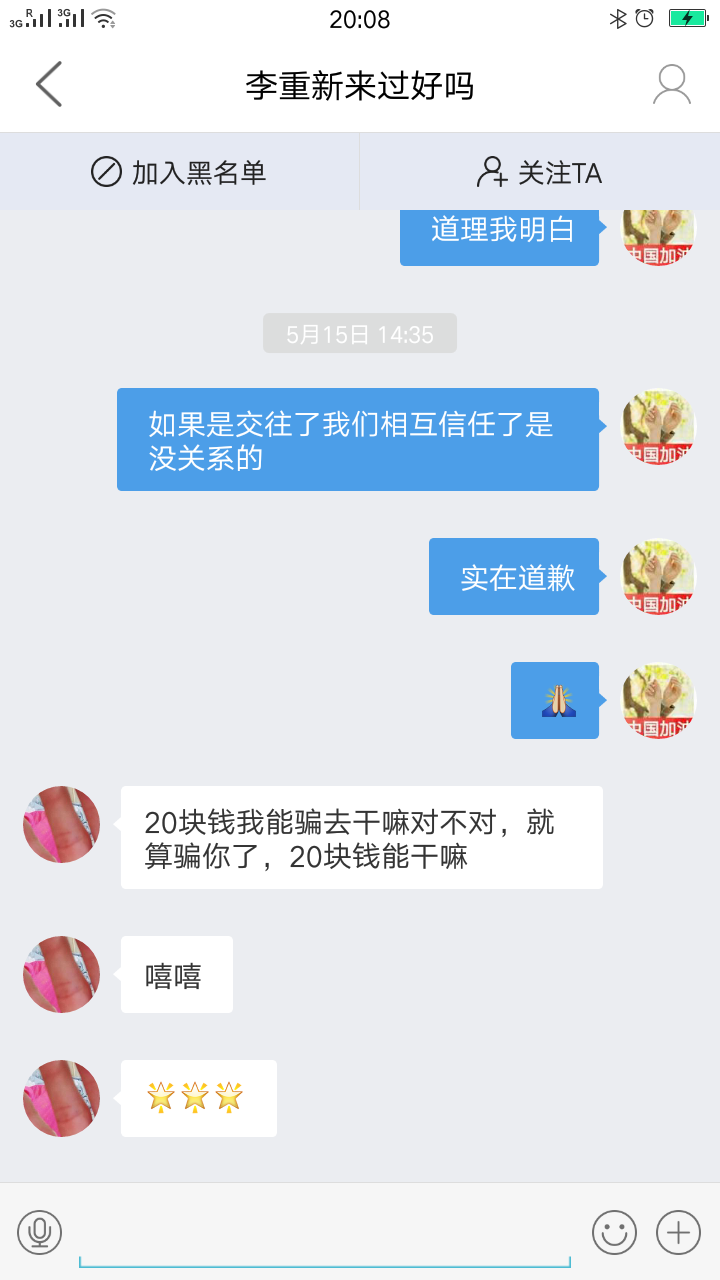The height and width of the screenshot is (1280, 720).
Task: Go back from the chat
Action: coord(48,84)
